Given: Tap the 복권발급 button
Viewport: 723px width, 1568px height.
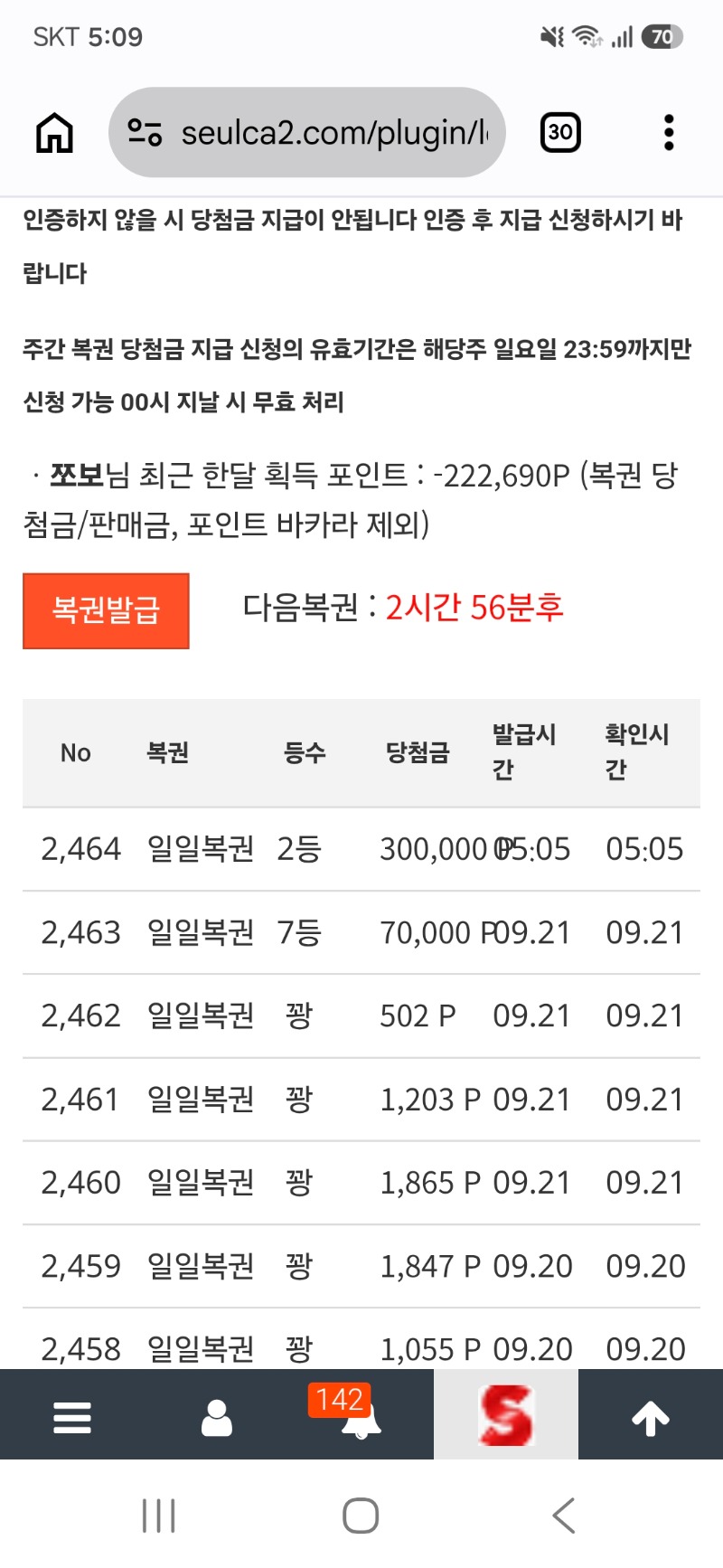Looking at the screenshot, I should [106, 611].
